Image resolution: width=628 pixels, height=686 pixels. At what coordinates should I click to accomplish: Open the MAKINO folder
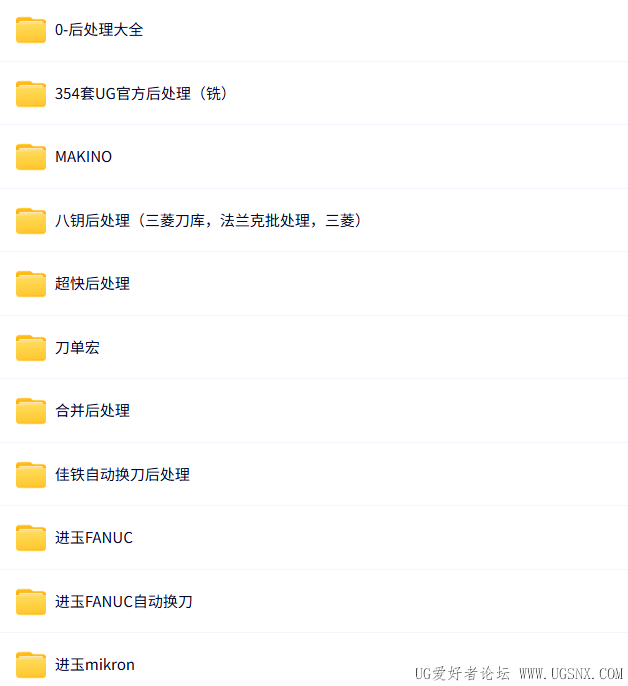pos(83,157)
